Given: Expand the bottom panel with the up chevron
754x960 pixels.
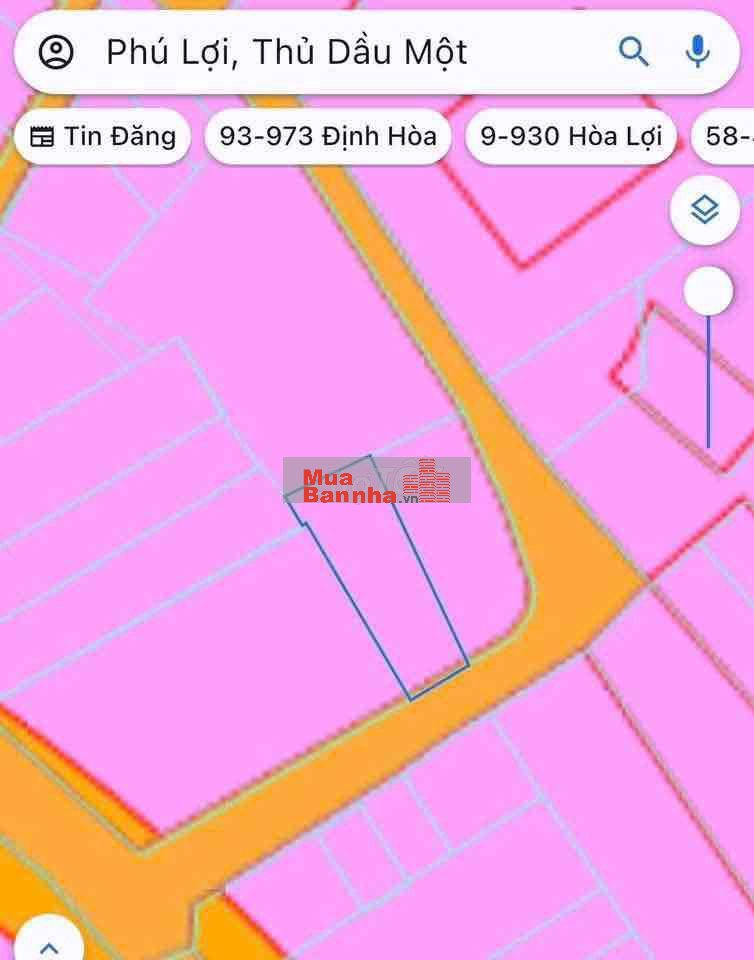Looking at the screenshot, I should (48, 945).
